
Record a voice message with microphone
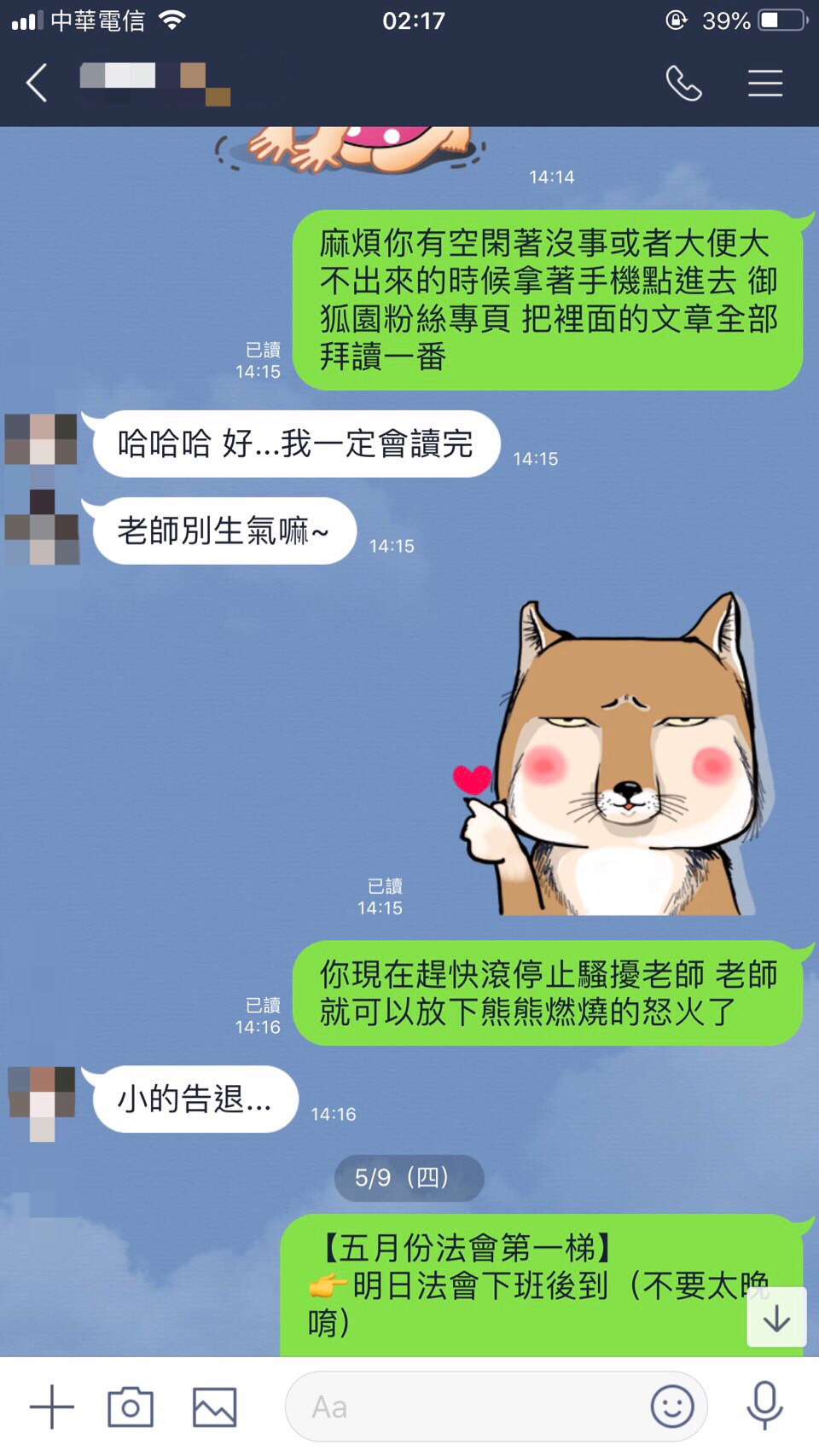tap(764, 1405)
